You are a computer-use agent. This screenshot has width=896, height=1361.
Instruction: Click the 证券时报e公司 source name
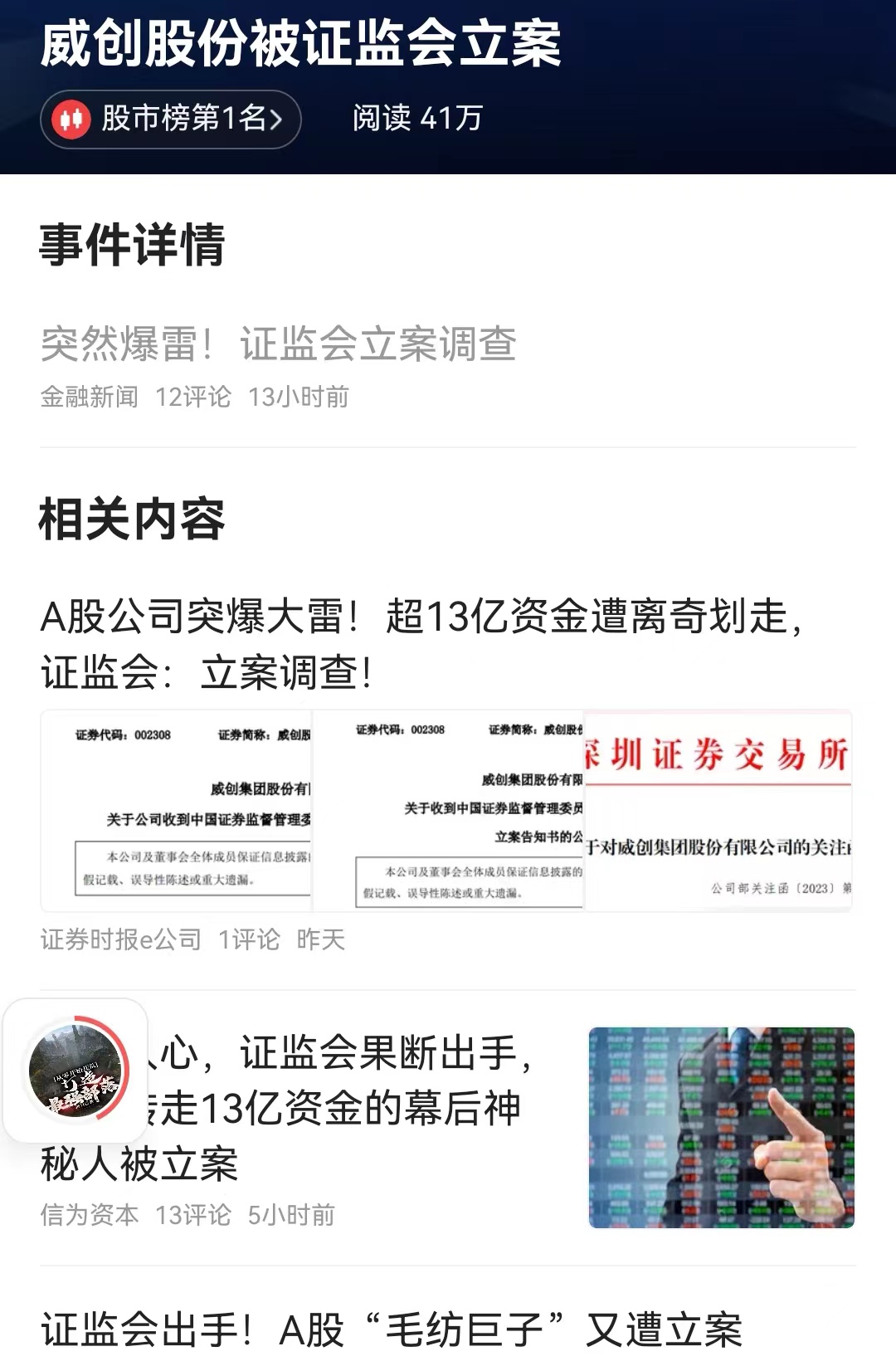pyautogui.click(x=119, y=939)
